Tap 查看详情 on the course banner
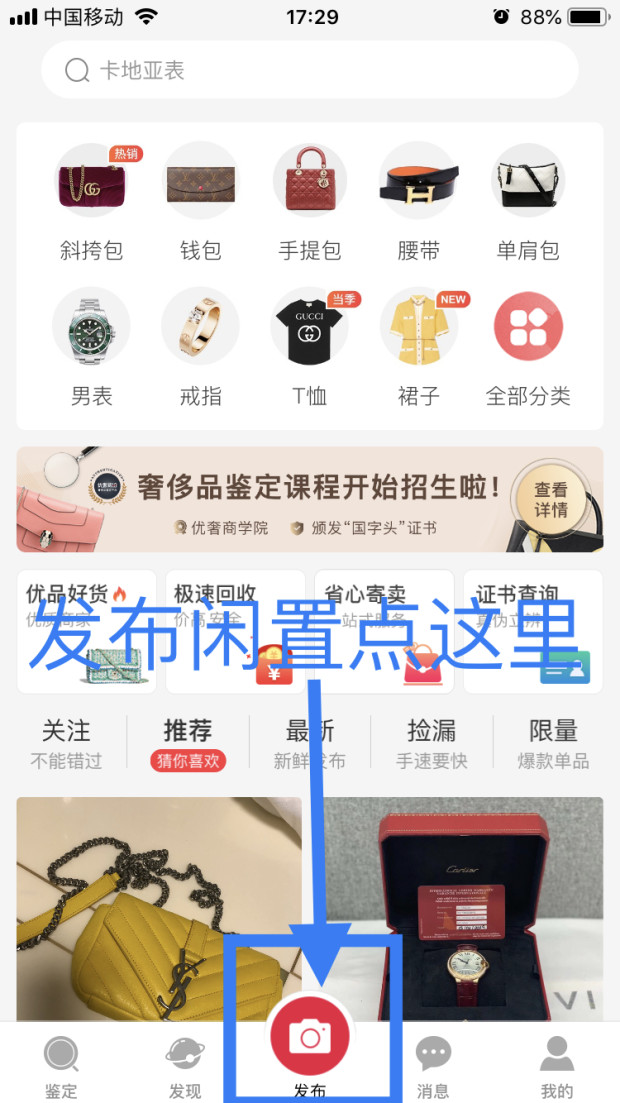This screenshot has height=1103, width=620. coord(550,500)
